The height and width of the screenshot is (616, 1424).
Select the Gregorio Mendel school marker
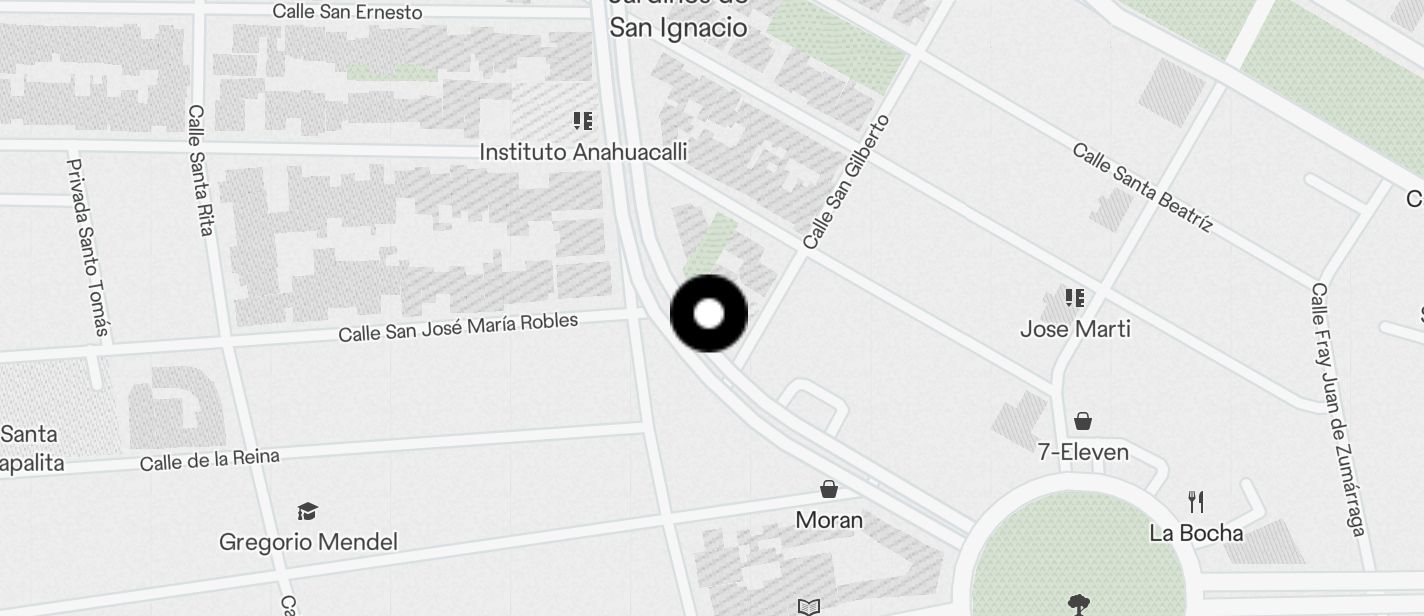pyautogui.click(x=307, y=511)
